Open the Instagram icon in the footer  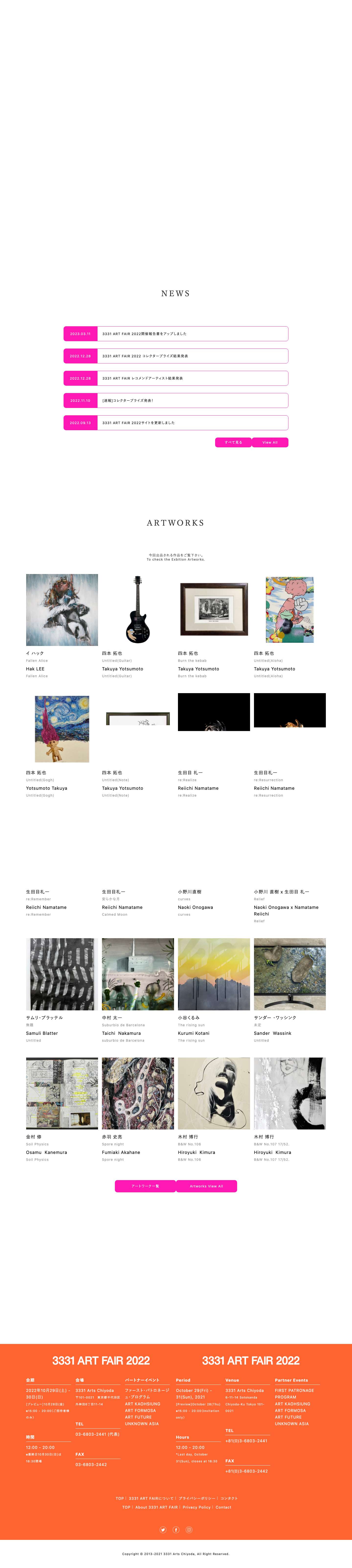coord(189,1530)
